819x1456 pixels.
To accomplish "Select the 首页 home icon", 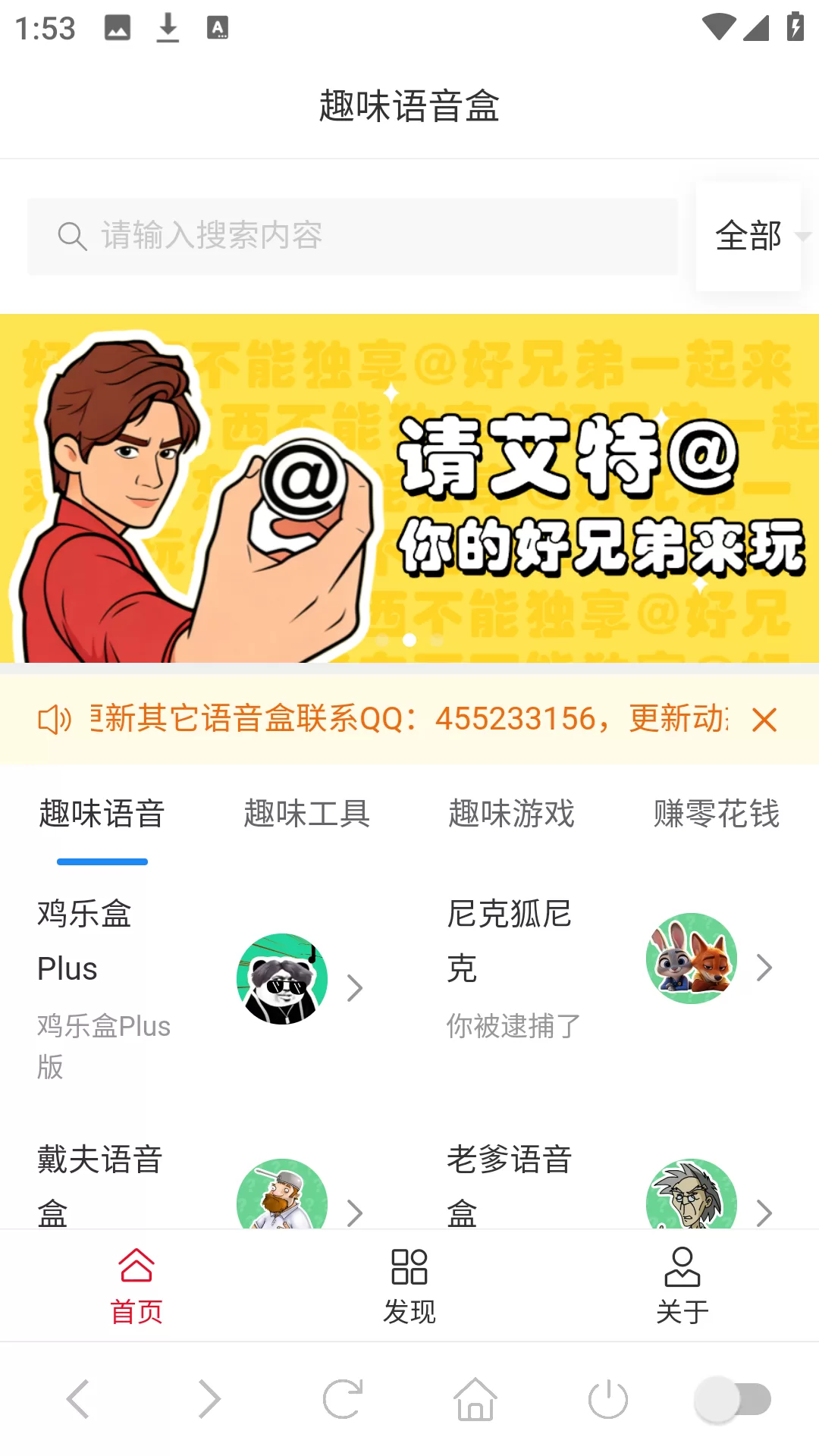I will point(136,1265).
